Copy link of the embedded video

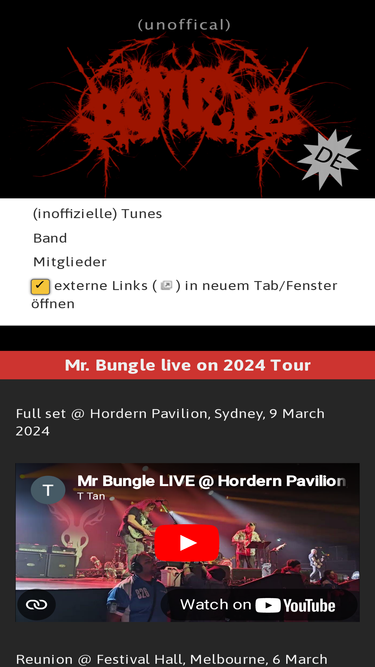(37, 604)
